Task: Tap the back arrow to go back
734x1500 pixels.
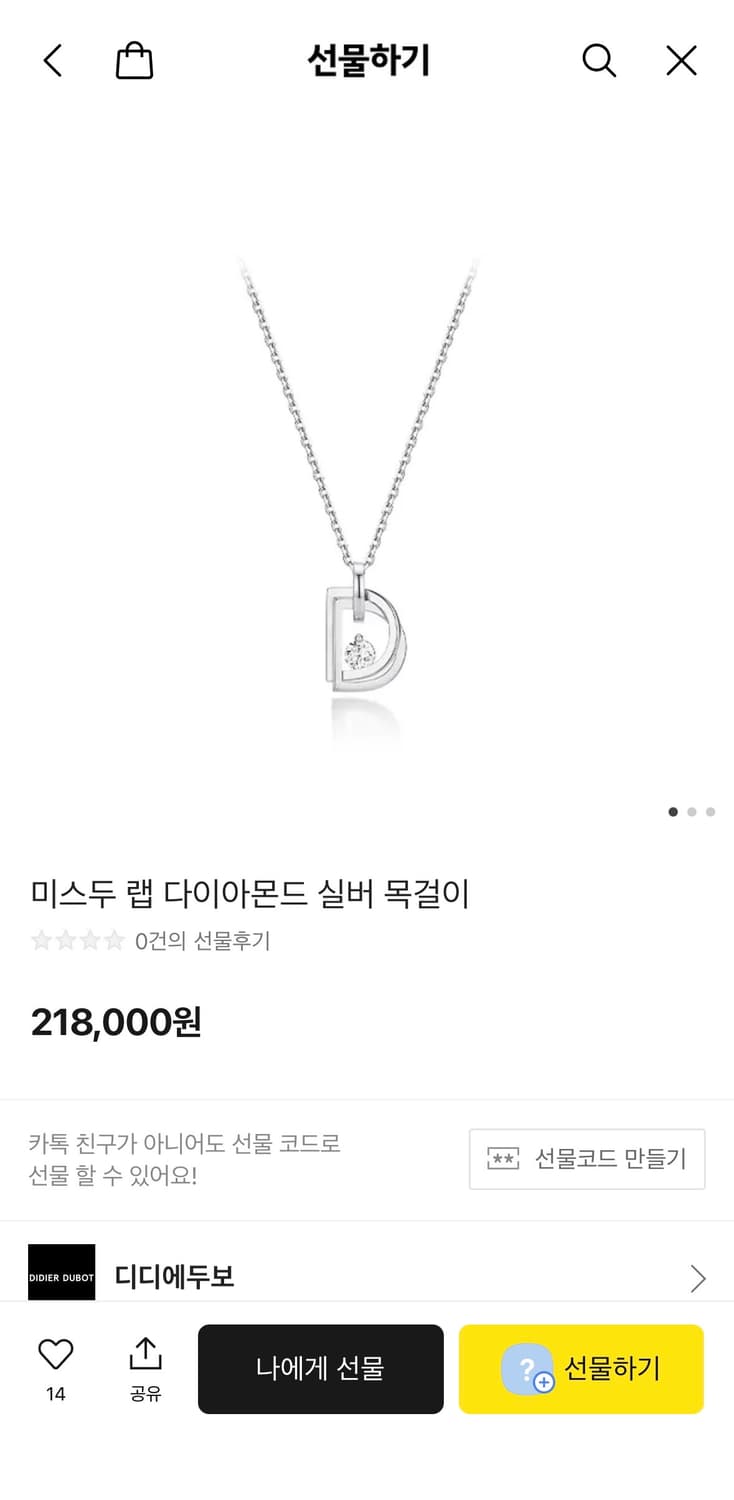Action: (x=52, y=60)
